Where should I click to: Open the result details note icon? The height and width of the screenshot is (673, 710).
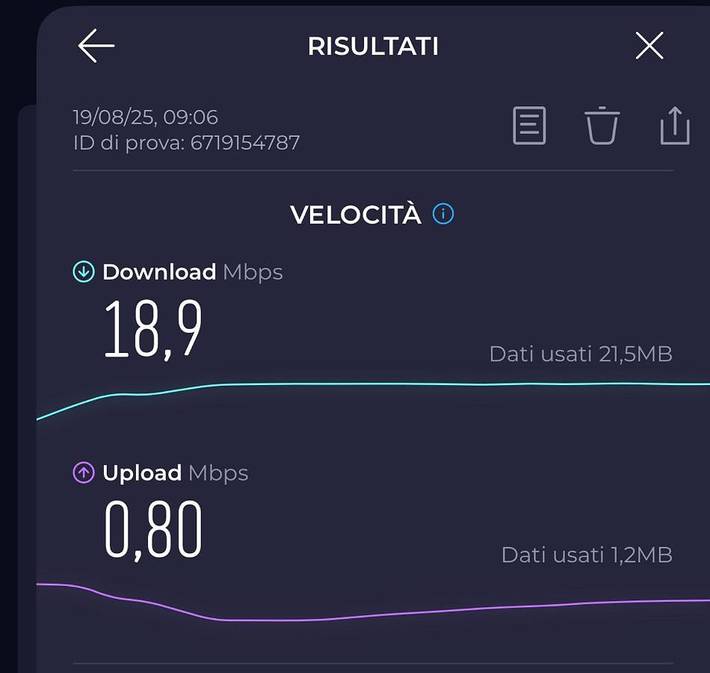click(x=530, y=126)
